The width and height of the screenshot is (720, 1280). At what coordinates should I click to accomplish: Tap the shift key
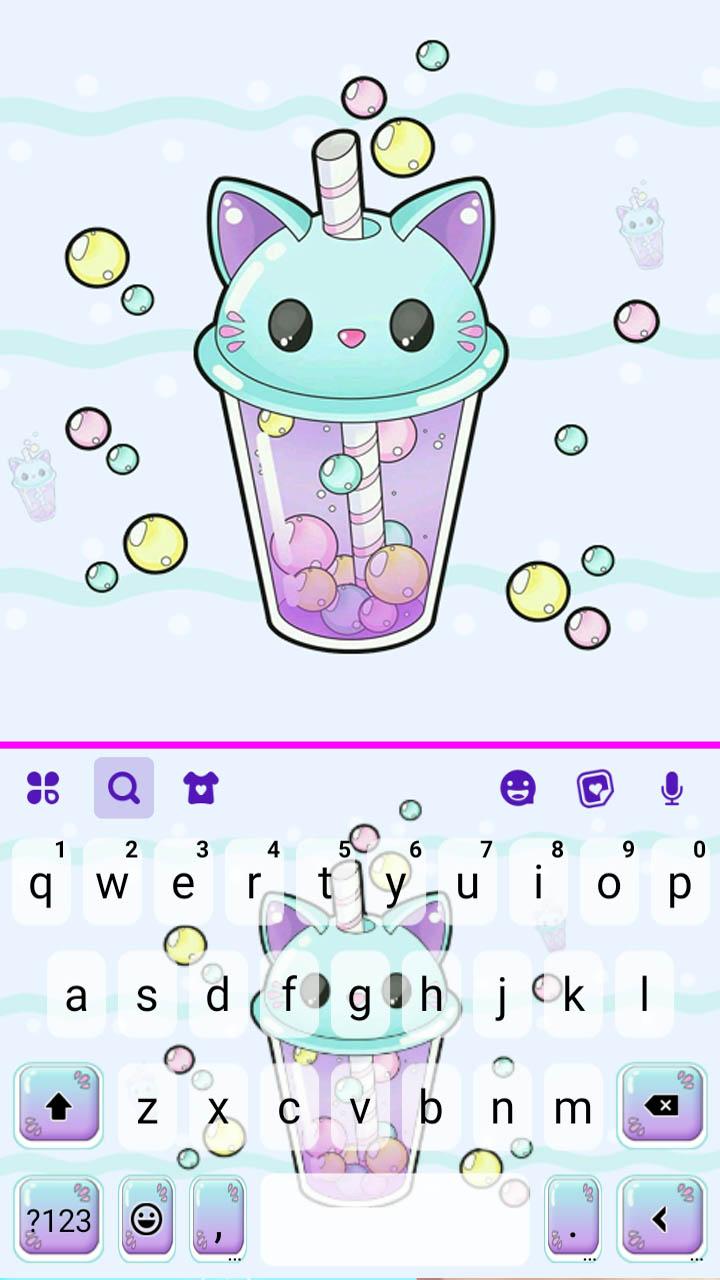coord(59,1106)
